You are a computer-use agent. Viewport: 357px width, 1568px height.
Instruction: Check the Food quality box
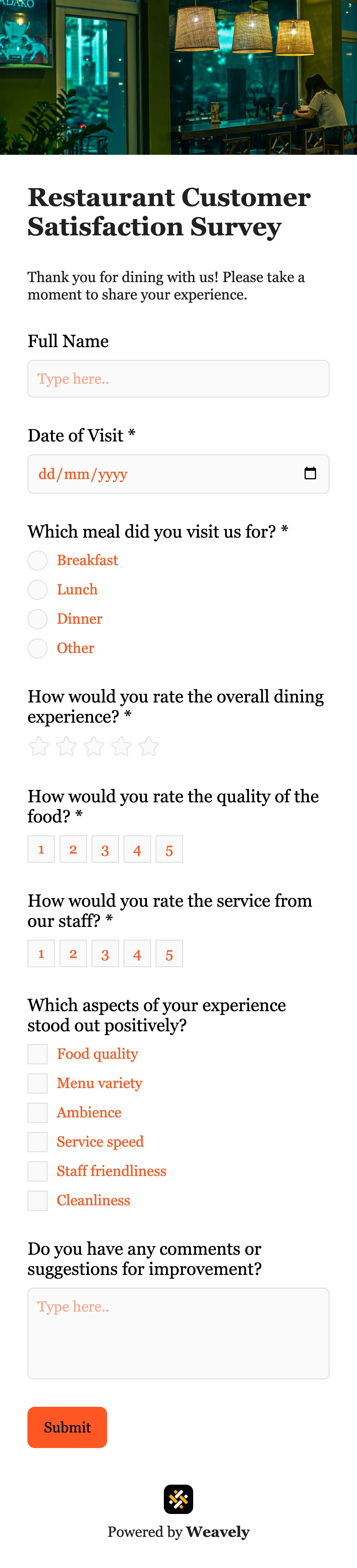pyautogui.click(x=38, y=1054)
